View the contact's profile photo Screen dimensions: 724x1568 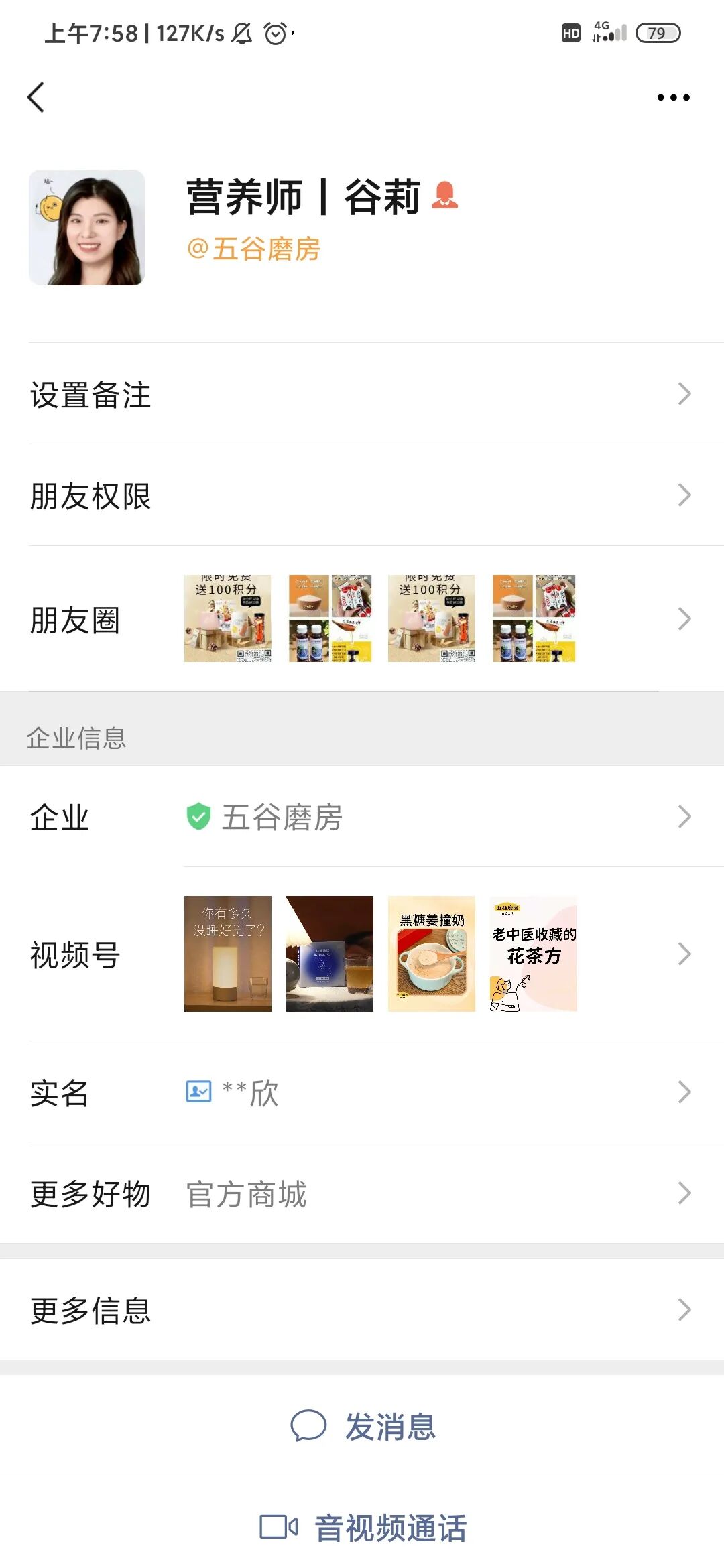point(86,228)
